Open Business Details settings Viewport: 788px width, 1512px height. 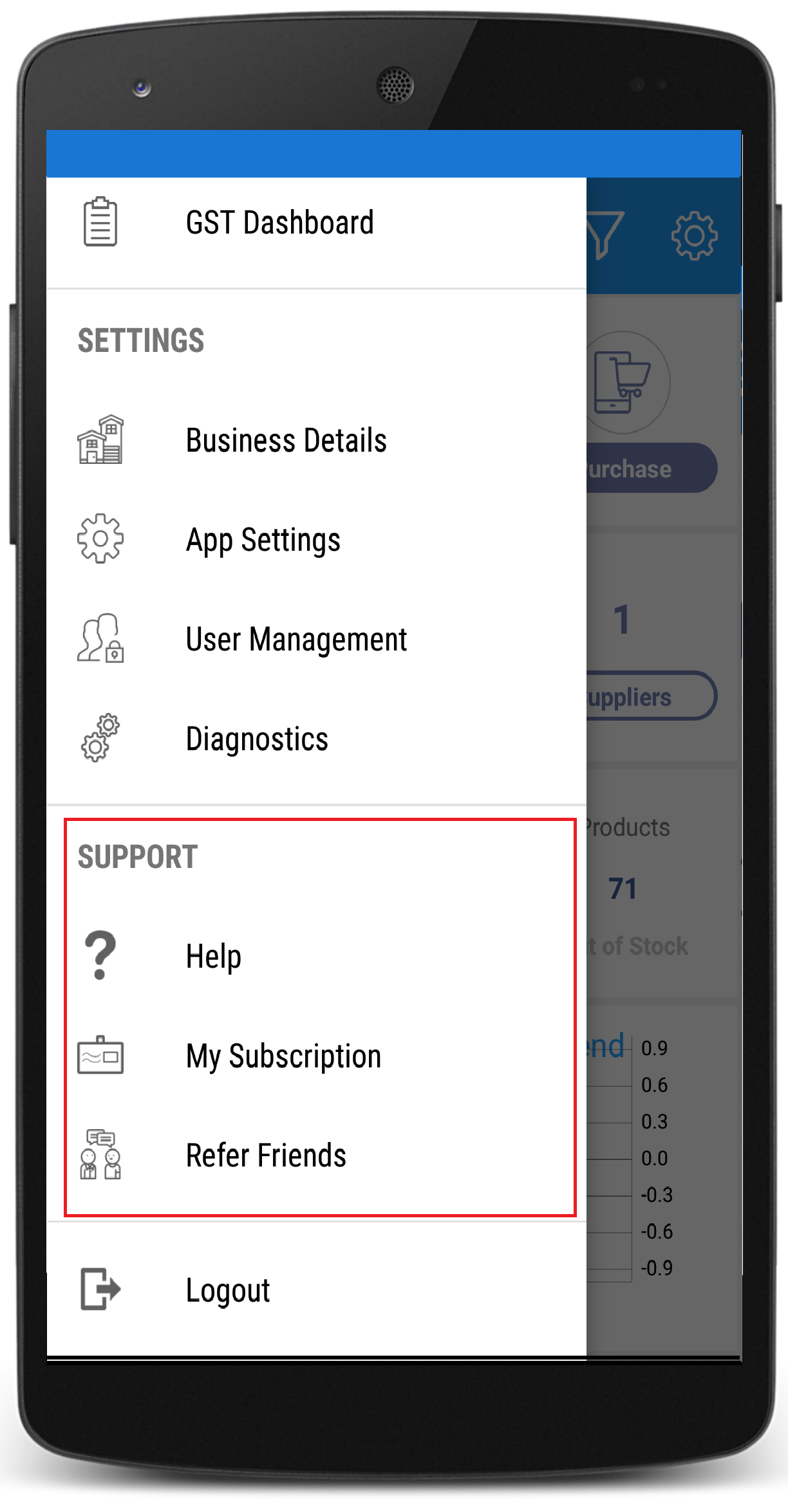click(x=316, y=441)
